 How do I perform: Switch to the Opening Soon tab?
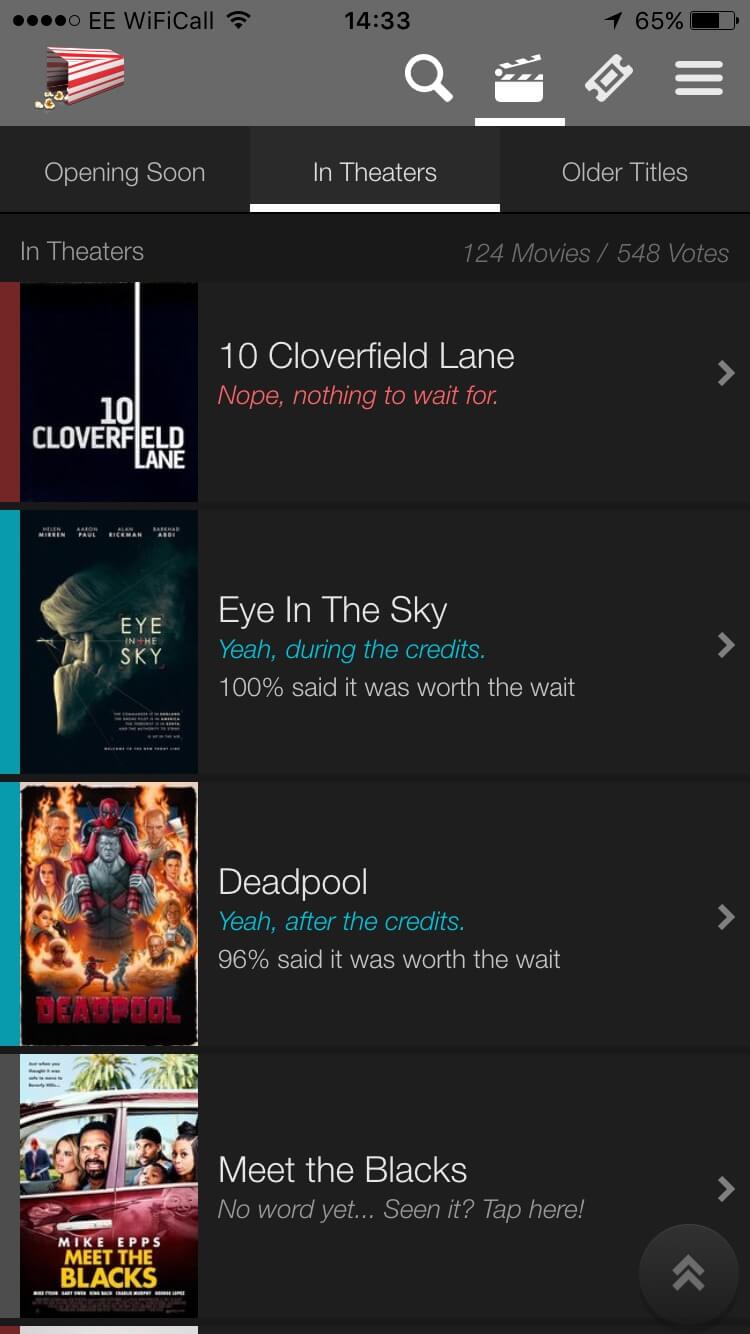click(x=125, y=171)
